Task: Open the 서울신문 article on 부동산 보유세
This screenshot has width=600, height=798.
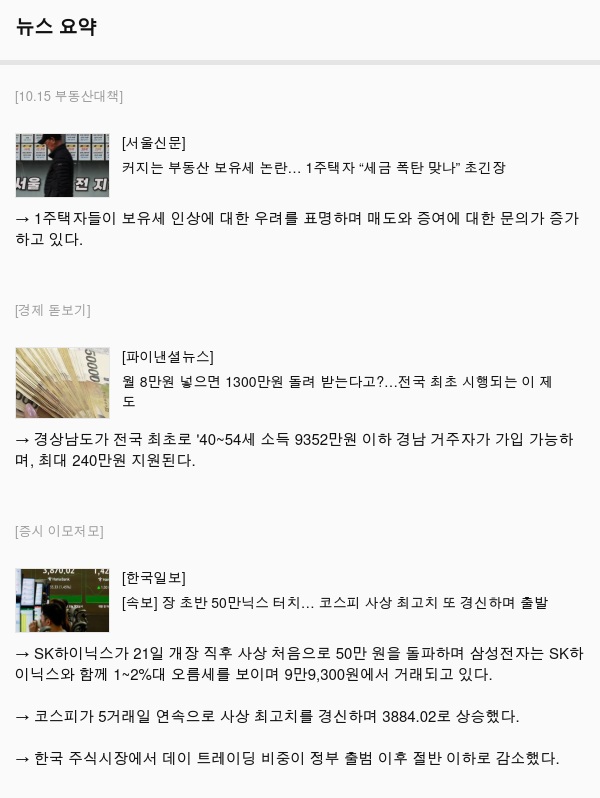Action: tap(313, 168)
